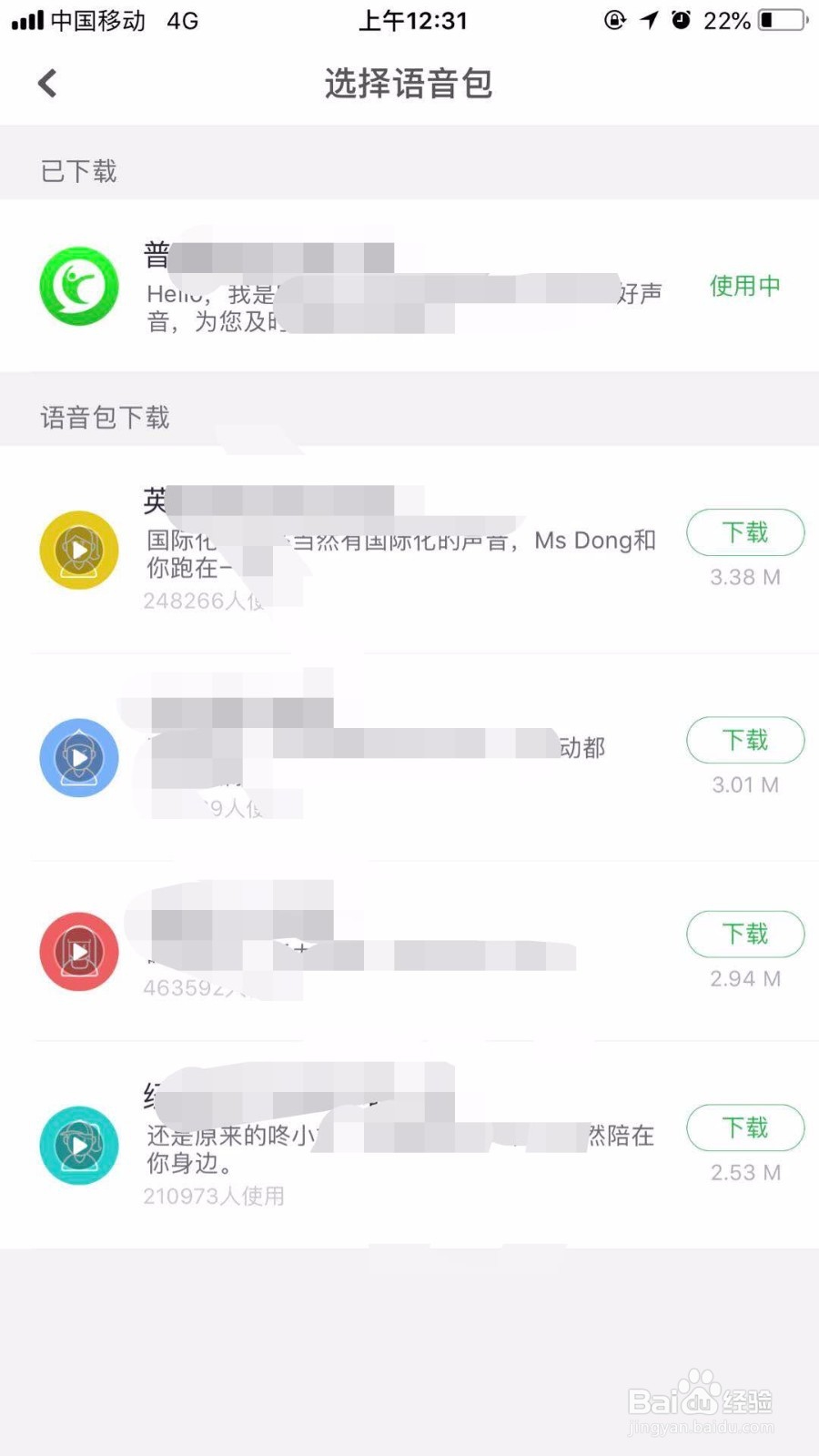The height and width of the screenshot is (1456, 819).
Task: Tap the green currently-active voice package avatar
Action: [x=78, y=287]
